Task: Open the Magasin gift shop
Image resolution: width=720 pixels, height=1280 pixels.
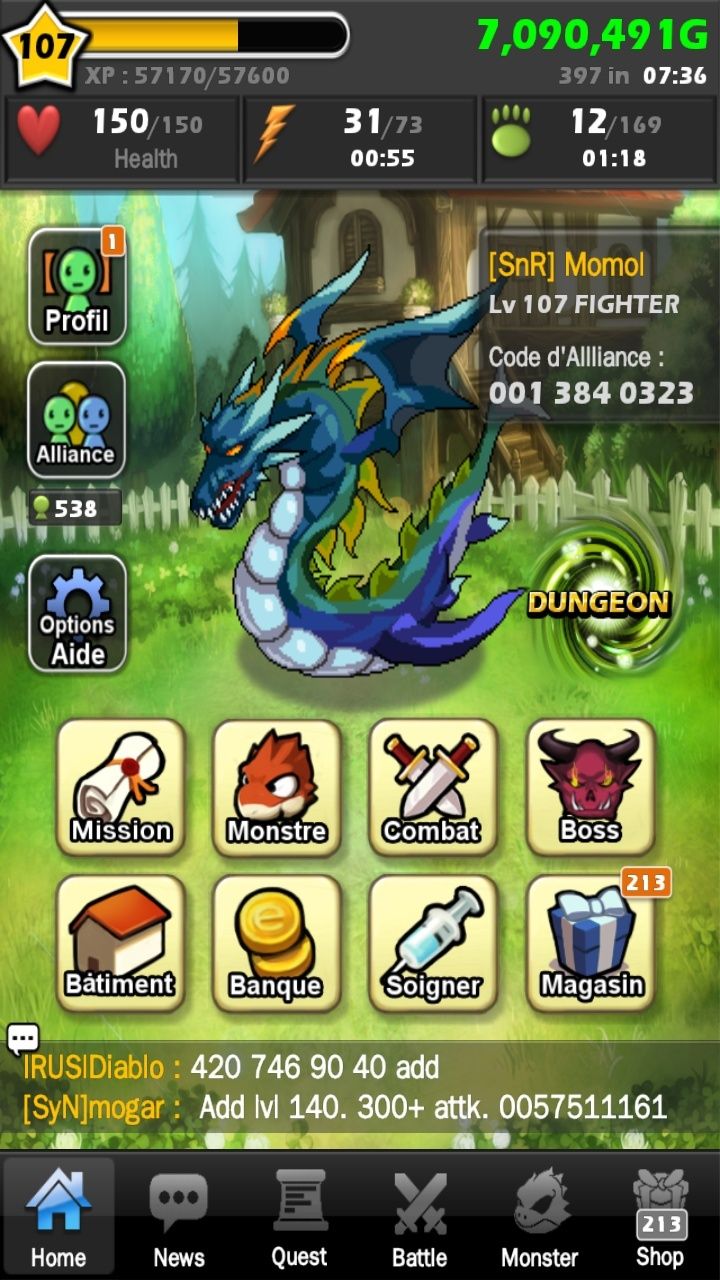Action: tap(590, 943)
